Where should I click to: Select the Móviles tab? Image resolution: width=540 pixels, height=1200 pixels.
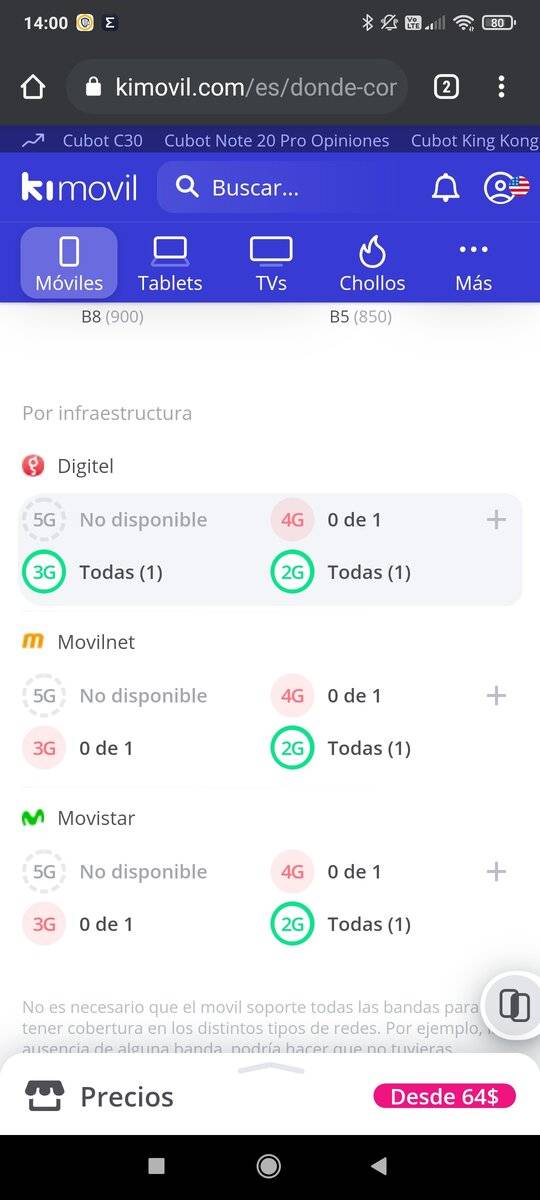click(69, 264)
